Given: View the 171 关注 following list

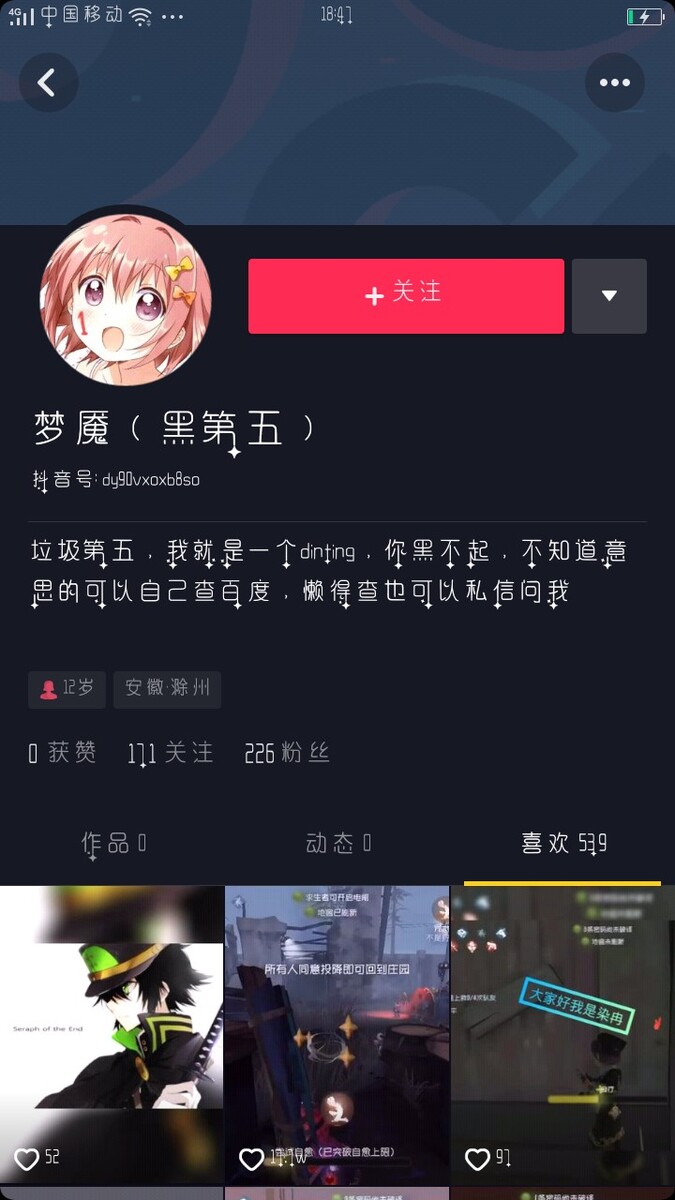Looking at the screenshot, I should (171, 753).
